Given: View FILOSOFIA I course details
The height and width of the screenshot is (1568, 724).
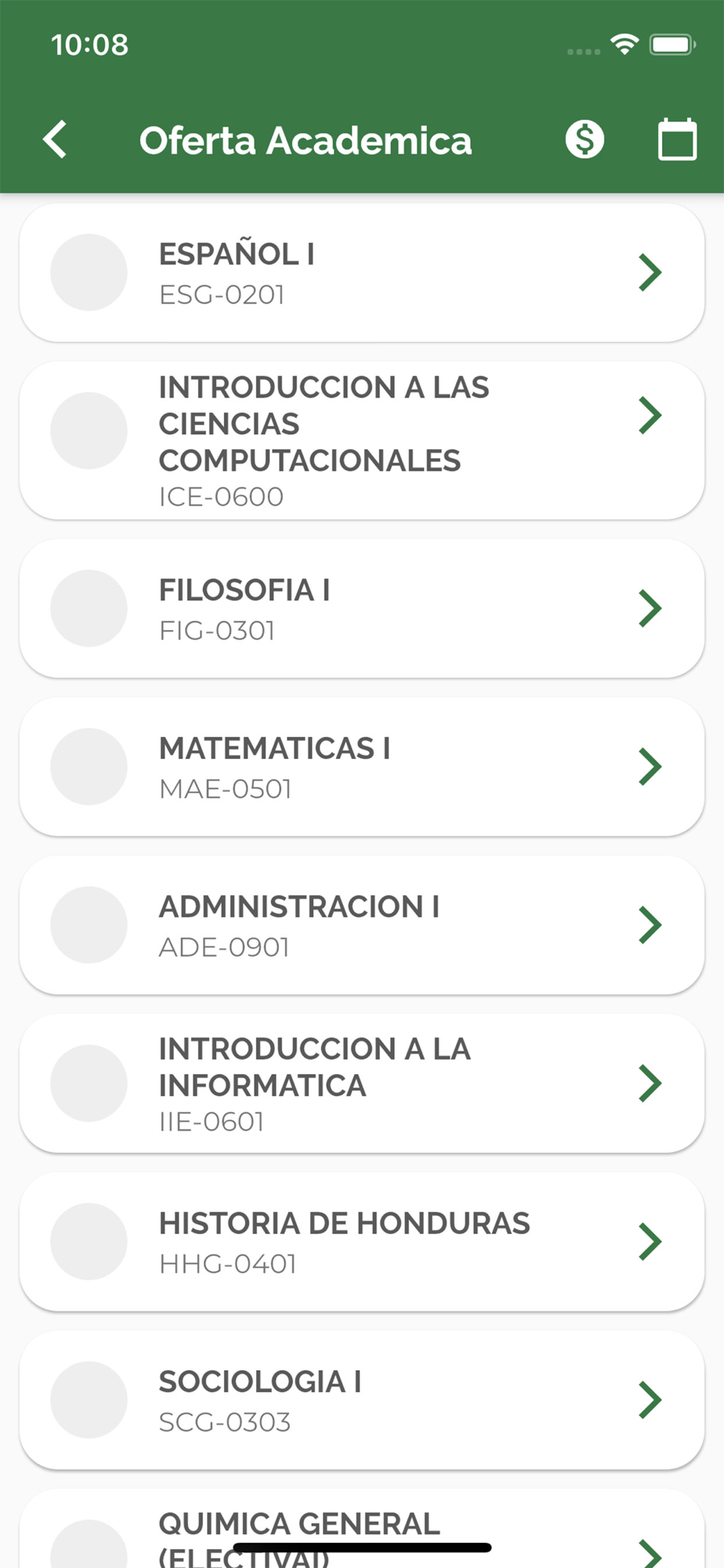Looking at the screenshot, I should coord(362,608).
